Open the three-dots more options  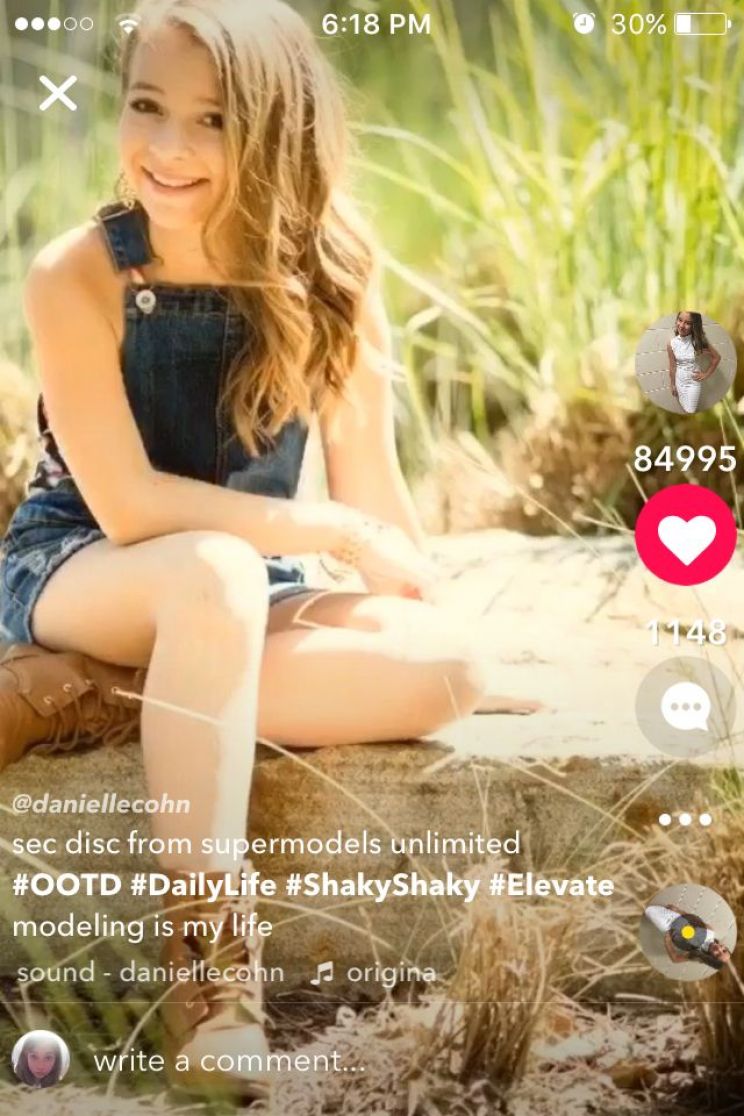[685, 819]
